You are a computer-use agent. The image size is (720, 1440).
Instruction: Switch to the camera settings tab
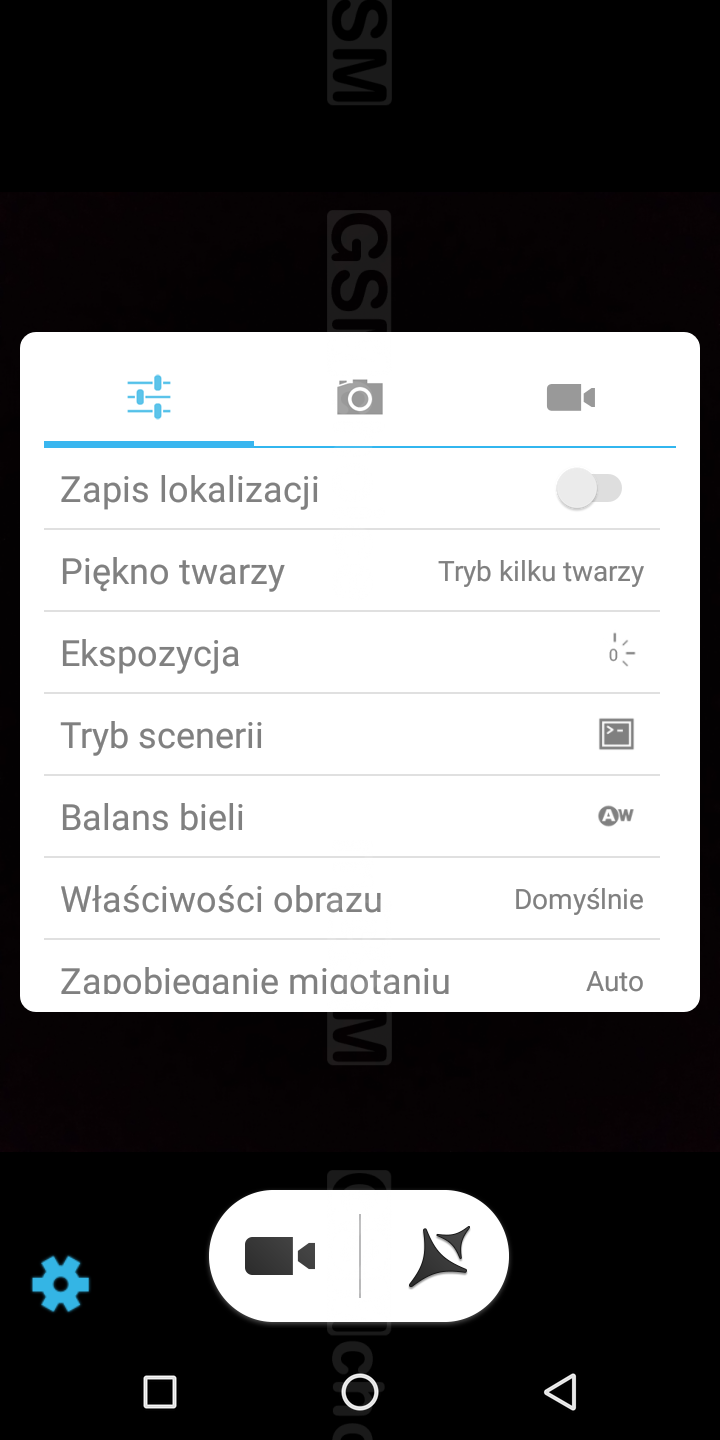pos(360,398)
